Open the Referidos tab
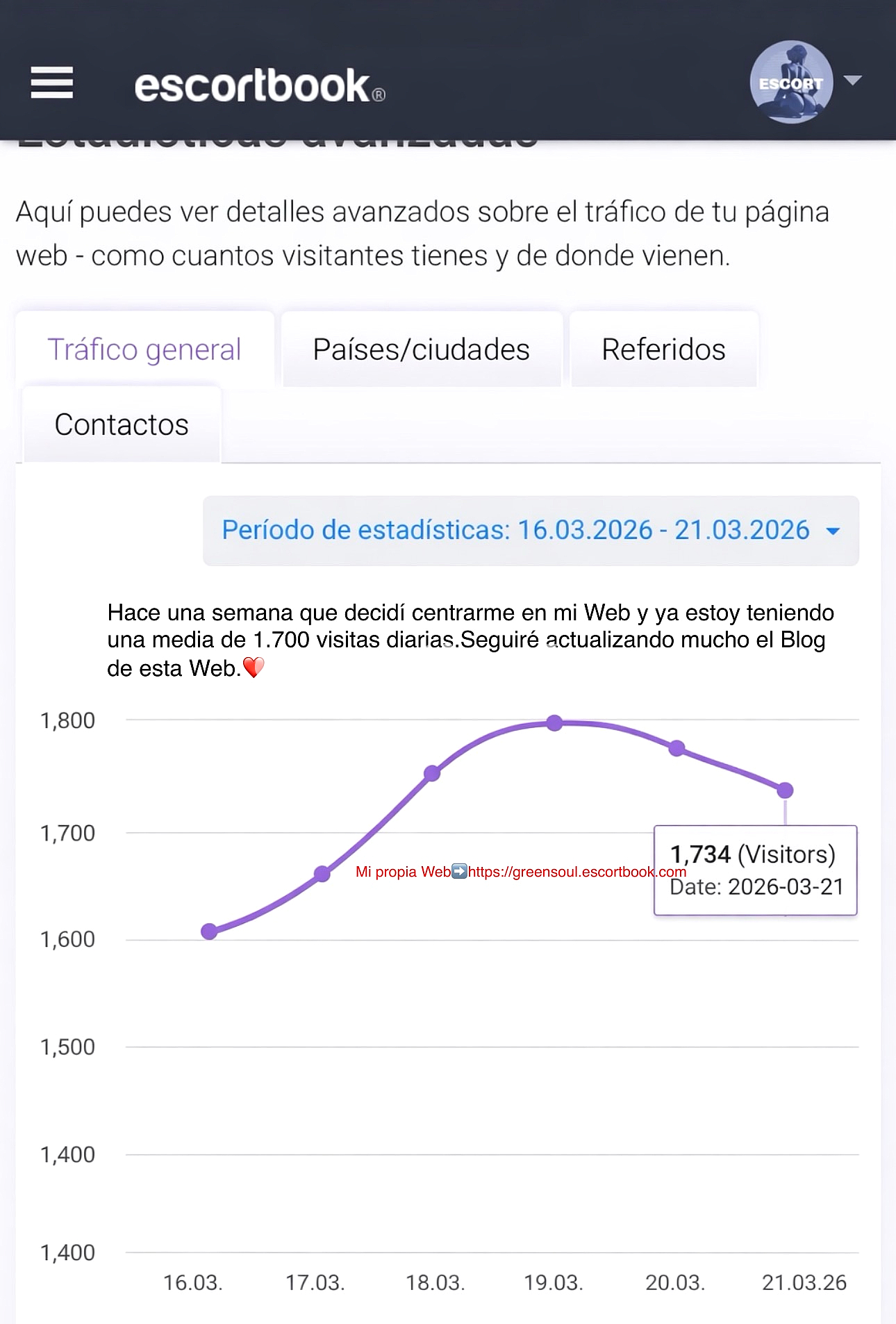 pos(663,349)
